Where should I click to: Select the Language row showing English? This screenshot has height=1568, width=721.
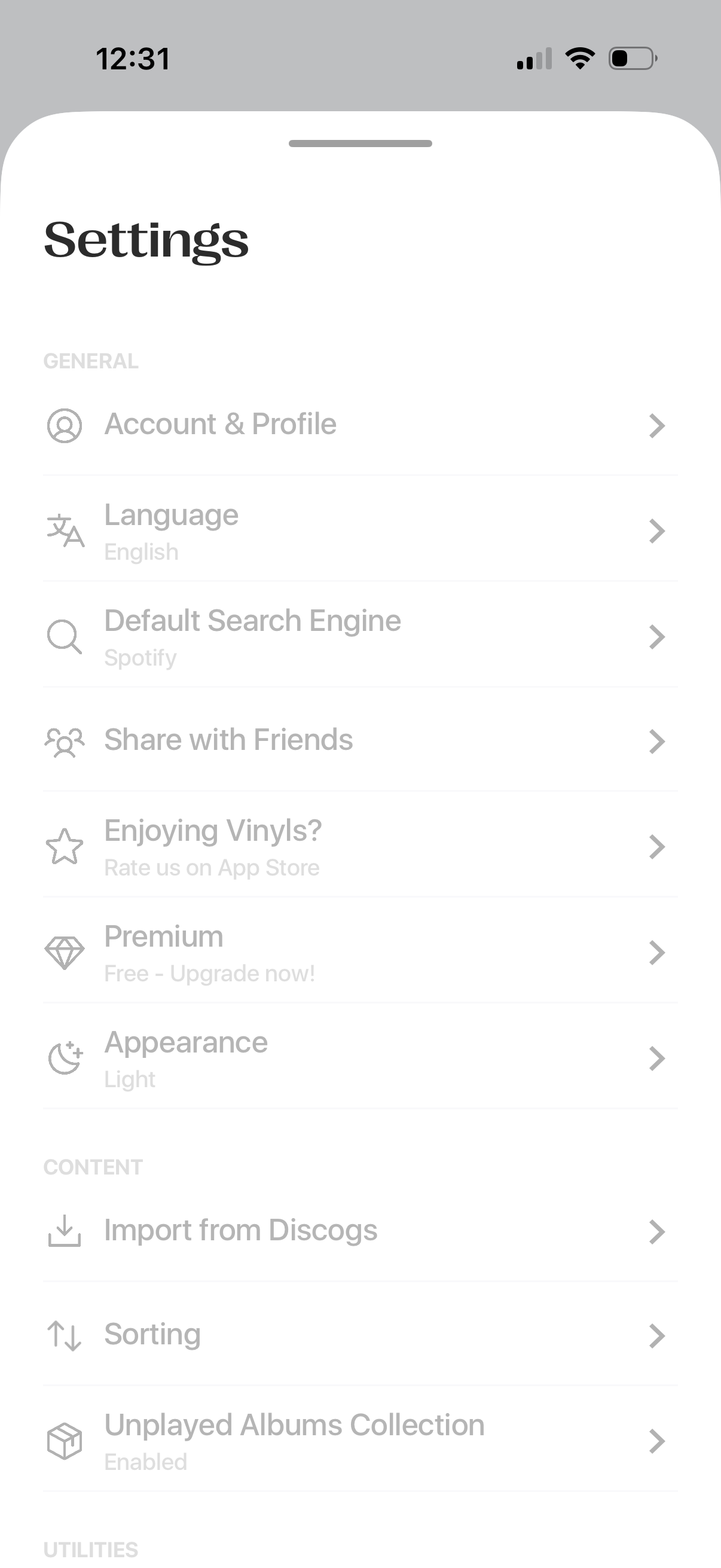coord(360,531)
